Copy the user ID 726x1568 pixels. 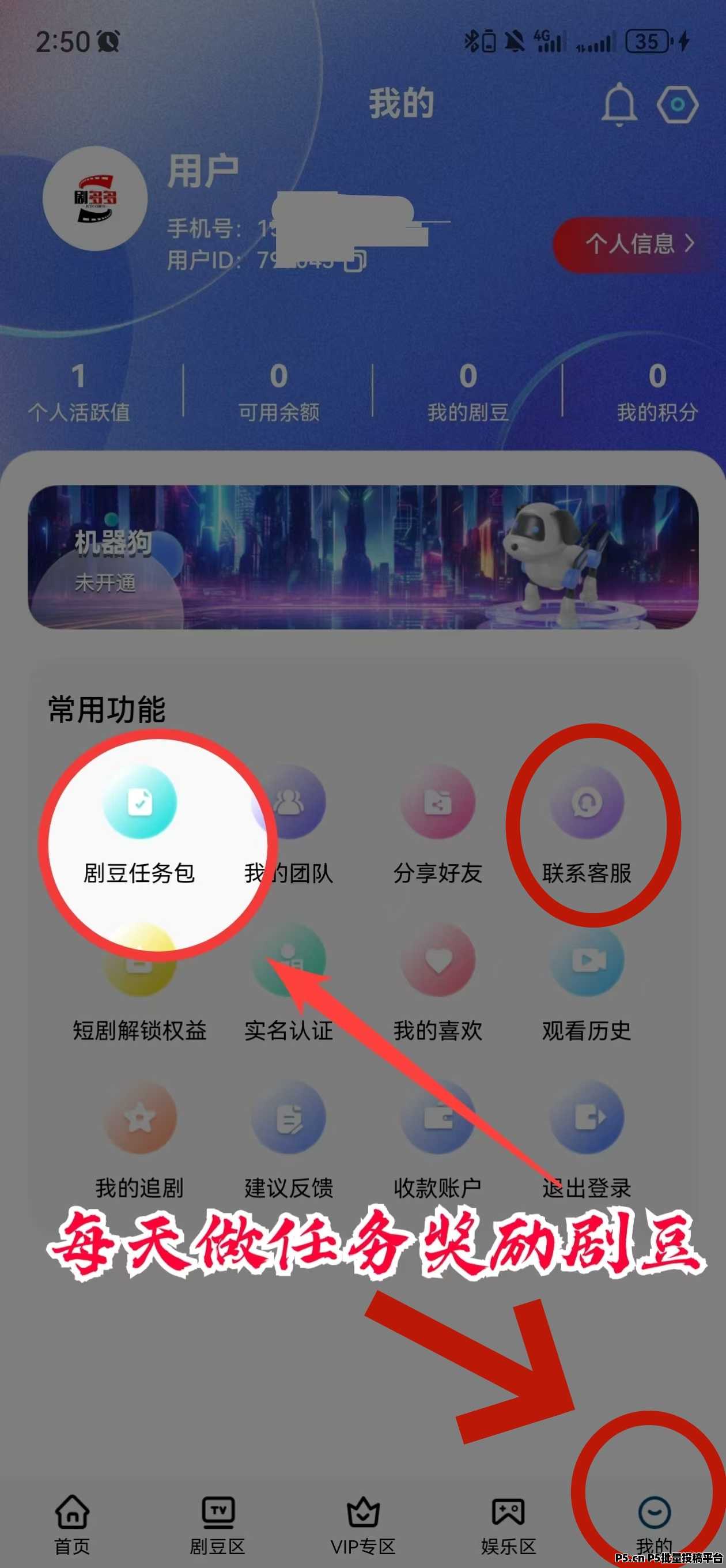(356, 261)
